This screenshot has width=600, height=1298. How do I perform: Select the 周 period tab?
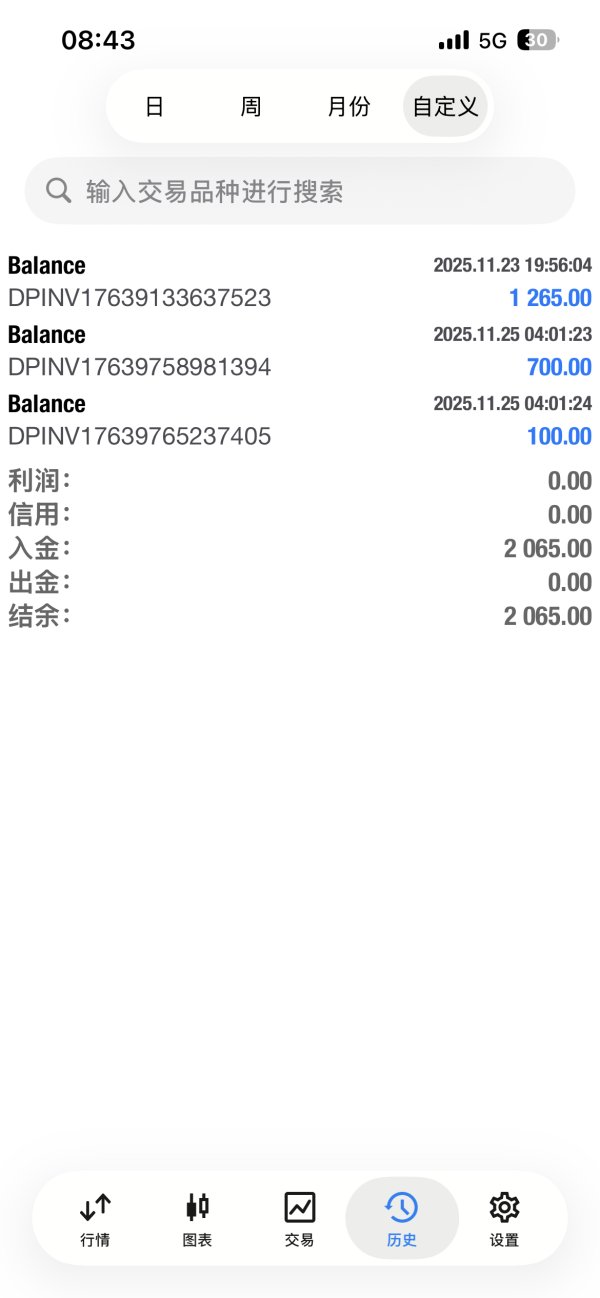[250, 107]
